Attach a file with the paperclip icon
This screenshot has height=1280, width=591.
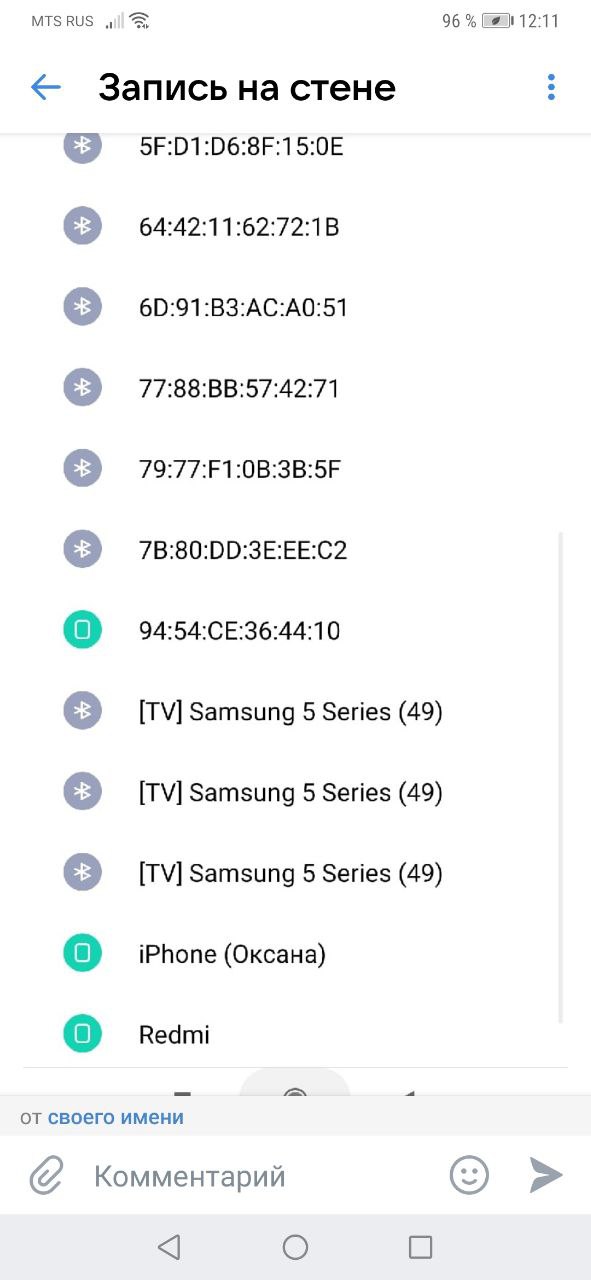pyautogui.click(x=45, y=1175)
